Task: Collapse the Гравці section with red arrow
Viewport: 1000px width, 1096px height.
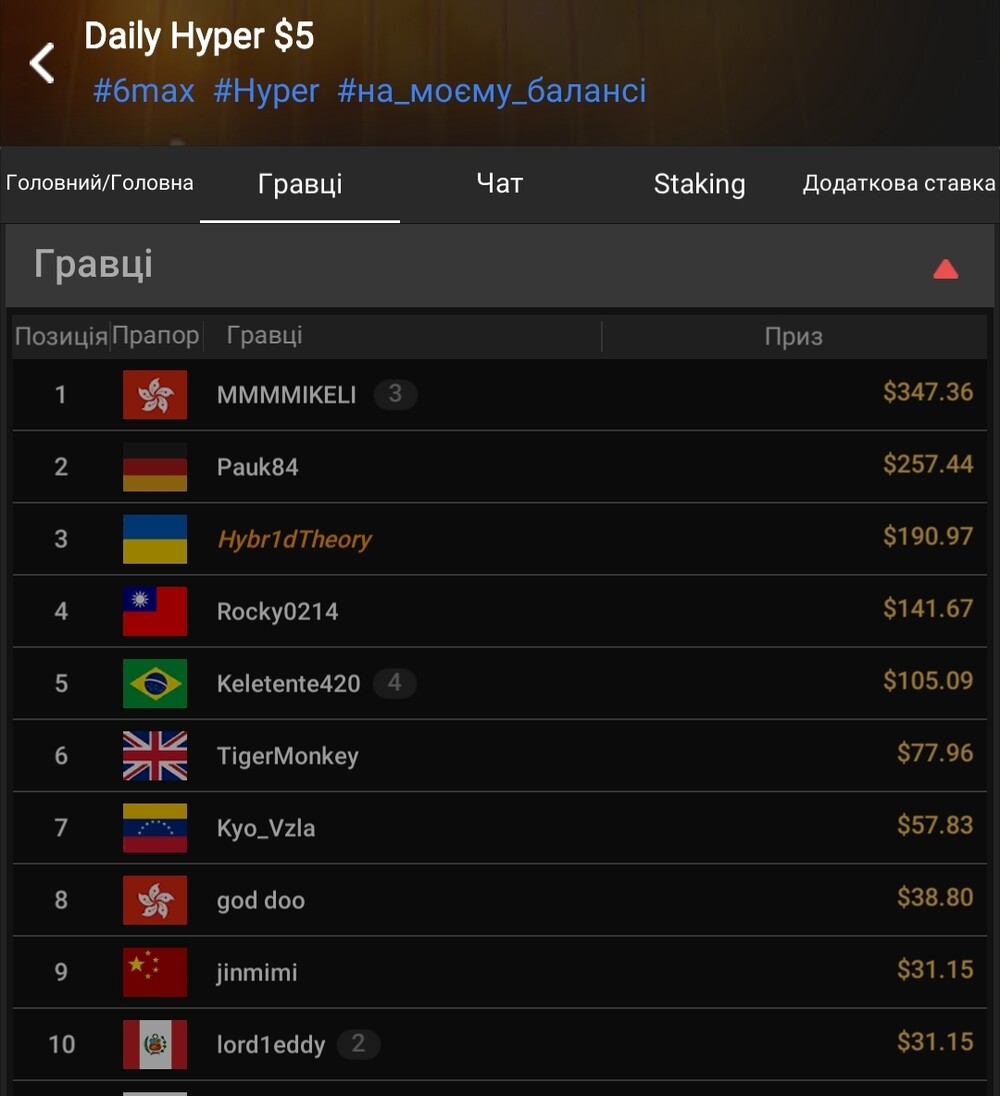Action: (x=945, y=268)
